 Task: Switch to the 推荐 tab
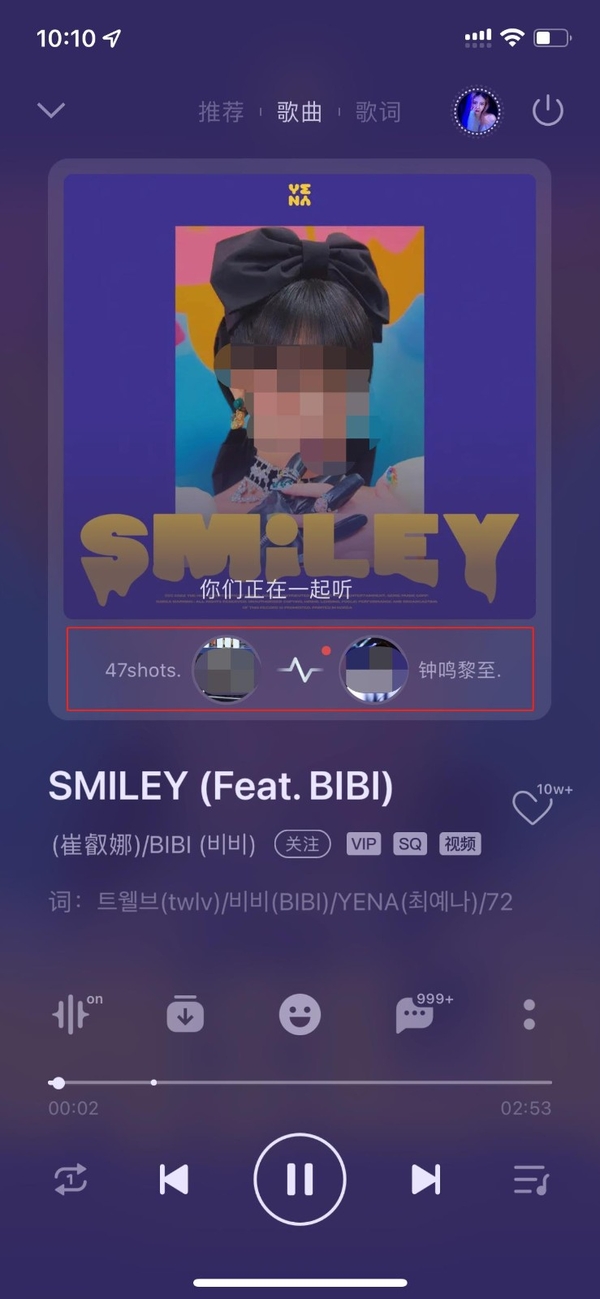221,111
